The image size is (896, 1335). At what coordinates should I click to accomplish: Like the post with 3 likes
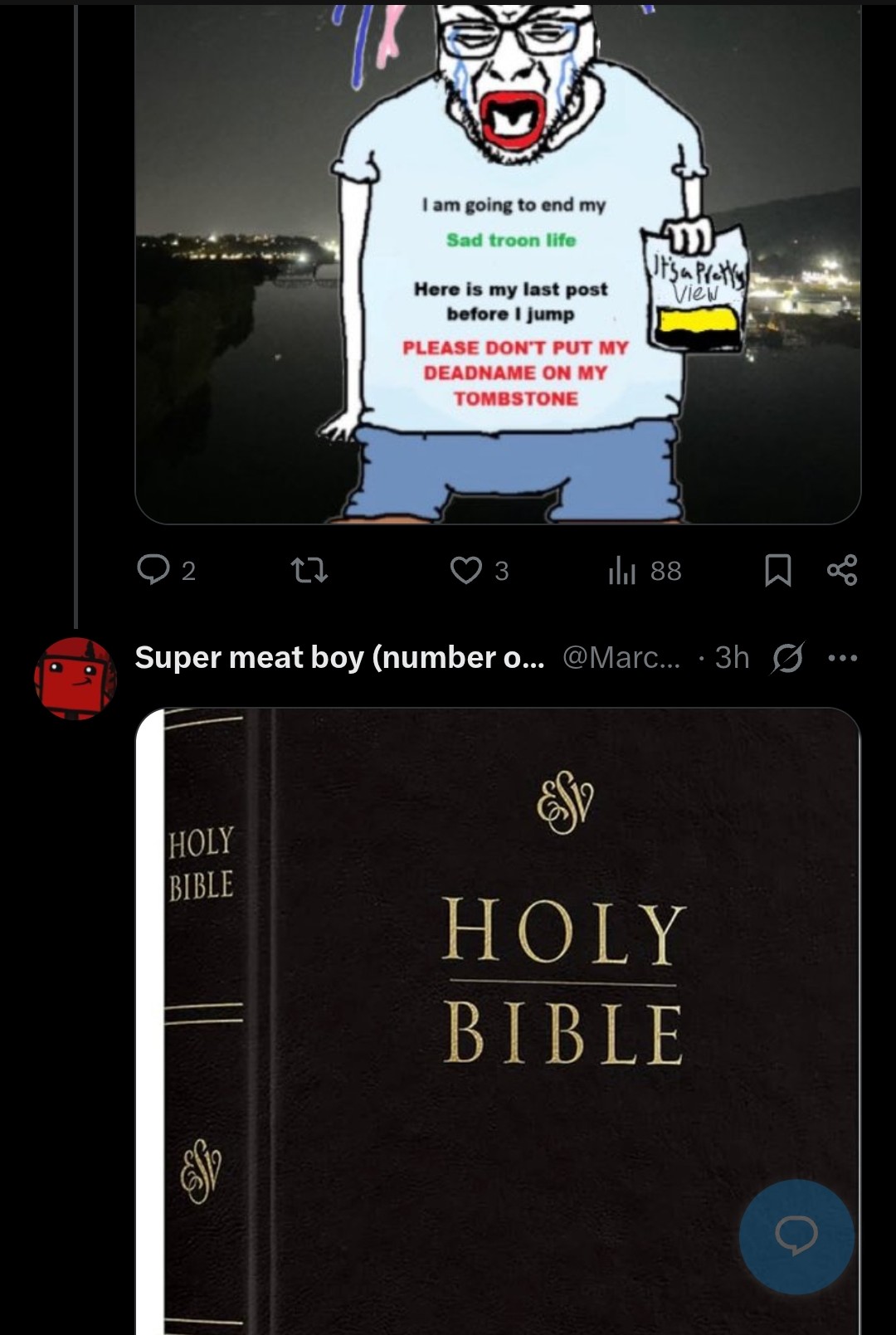pyautogui.click(x=466, y=570)
